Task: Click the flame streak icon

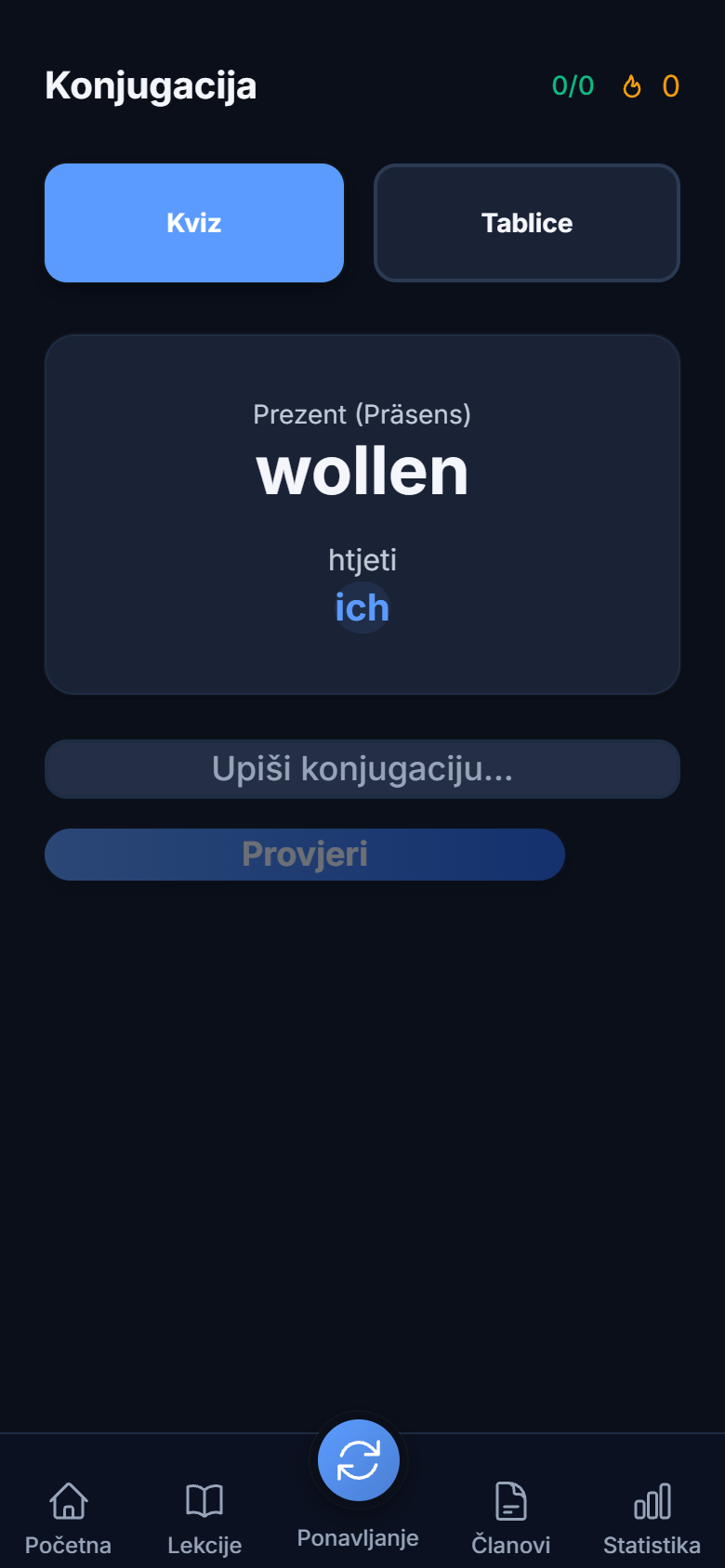Action: point(632,86)
